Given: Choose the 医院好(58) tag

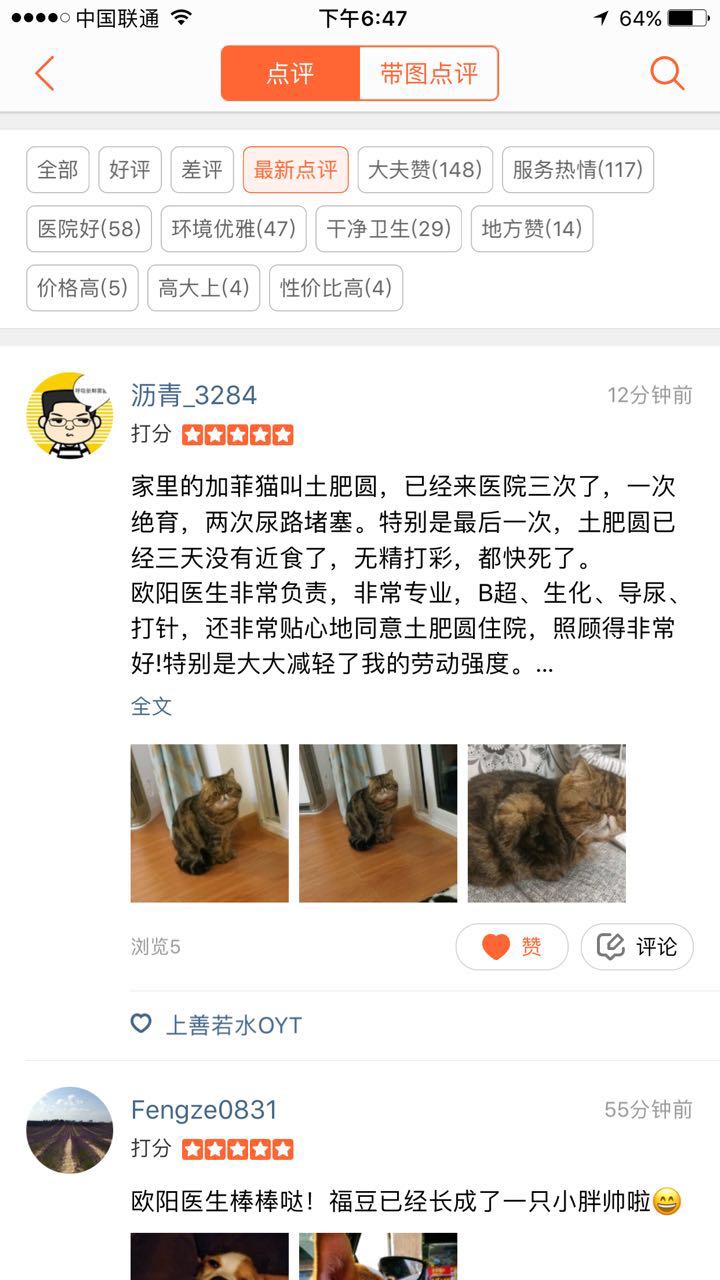Looking at the screenshot, I should [89, 229].
